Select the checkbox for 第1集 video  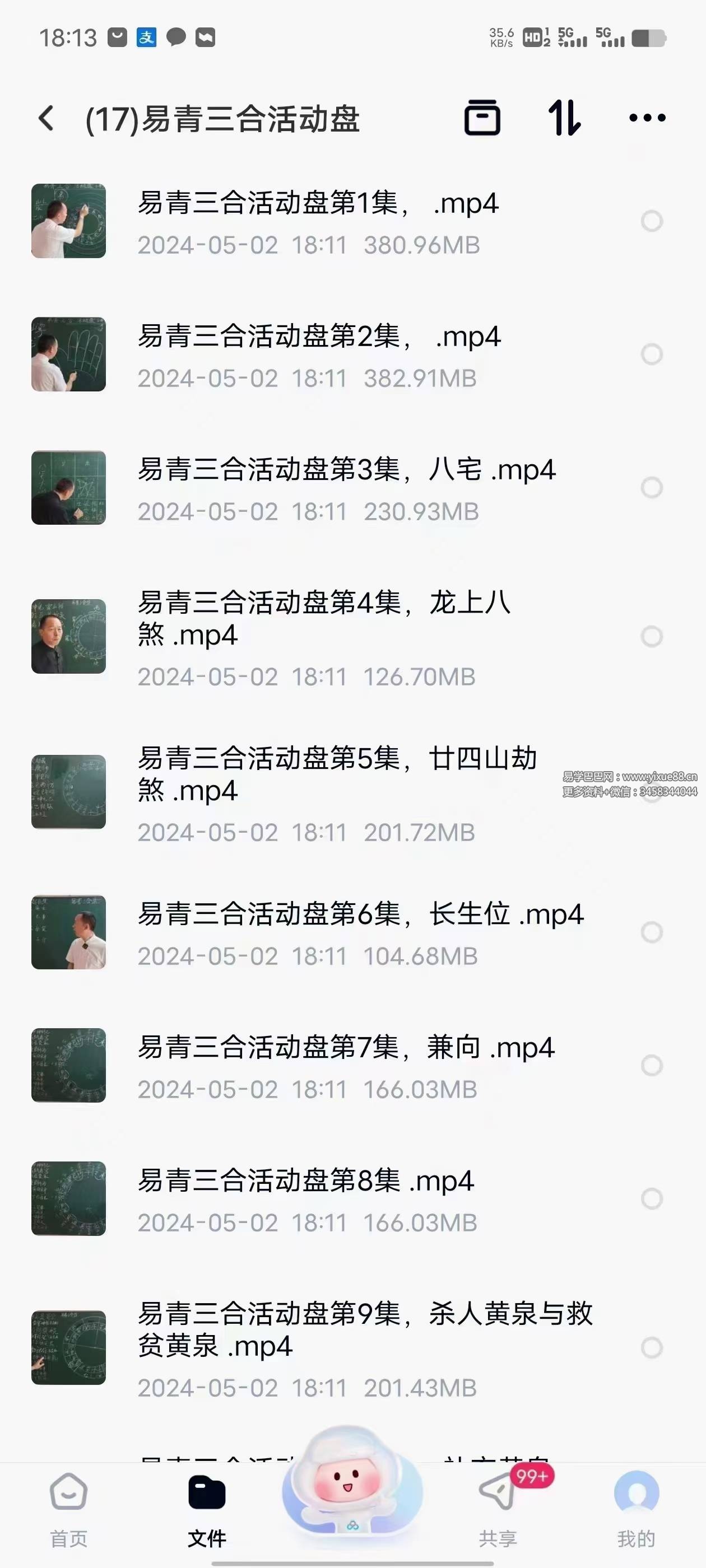652,221
